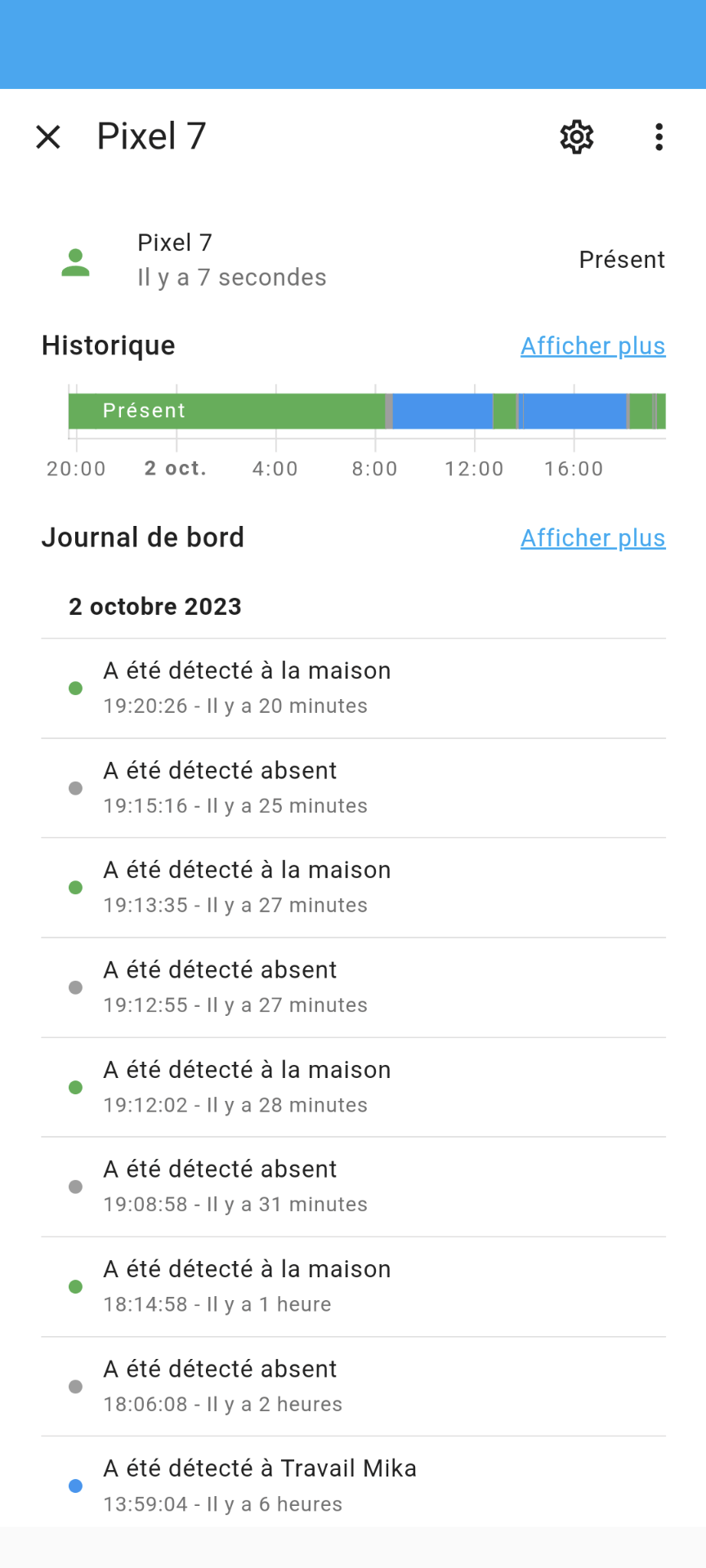Screen dimensions: 706x1568
Task: Tap Afficher plus next to Historique
Action: 592,346
